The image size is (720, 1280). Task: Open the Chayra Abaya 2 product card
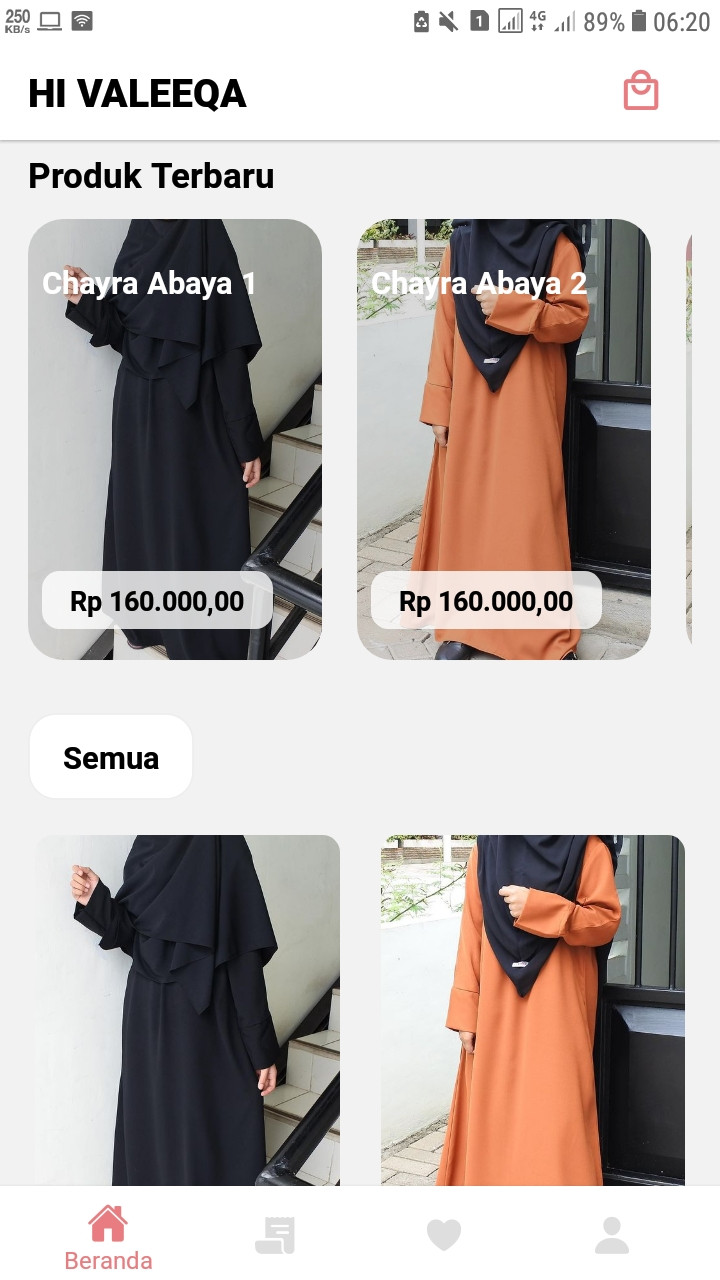504,439
